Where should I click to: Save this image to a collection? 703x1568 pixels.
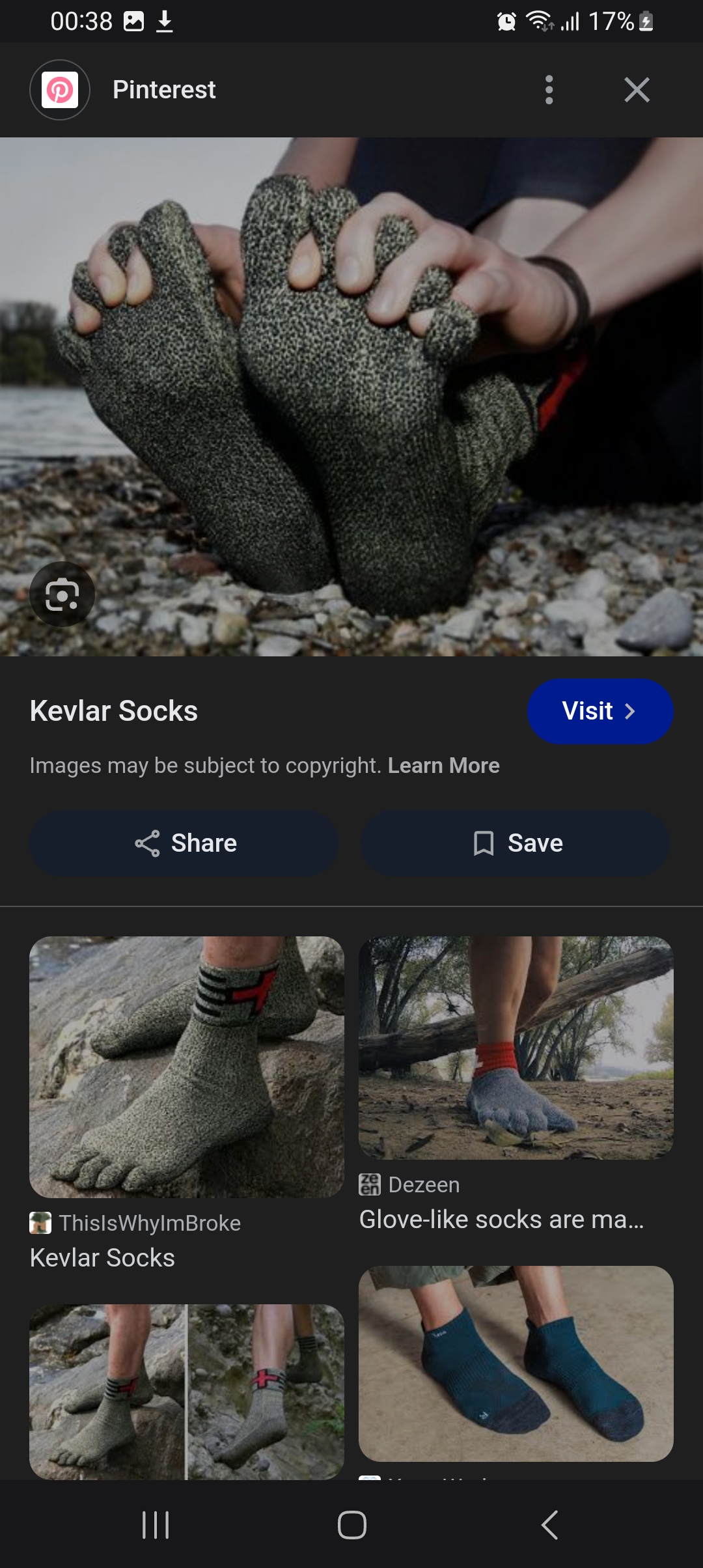516,843
